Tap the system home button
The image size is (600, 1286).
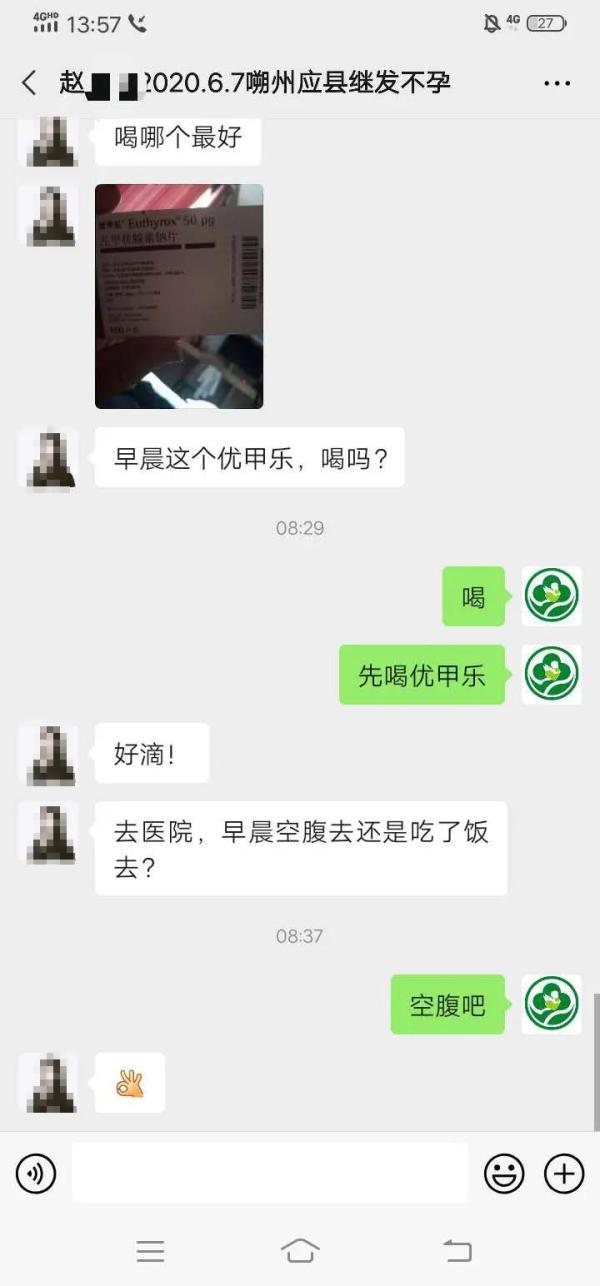pyautogui.click(x=300, y=1250)
